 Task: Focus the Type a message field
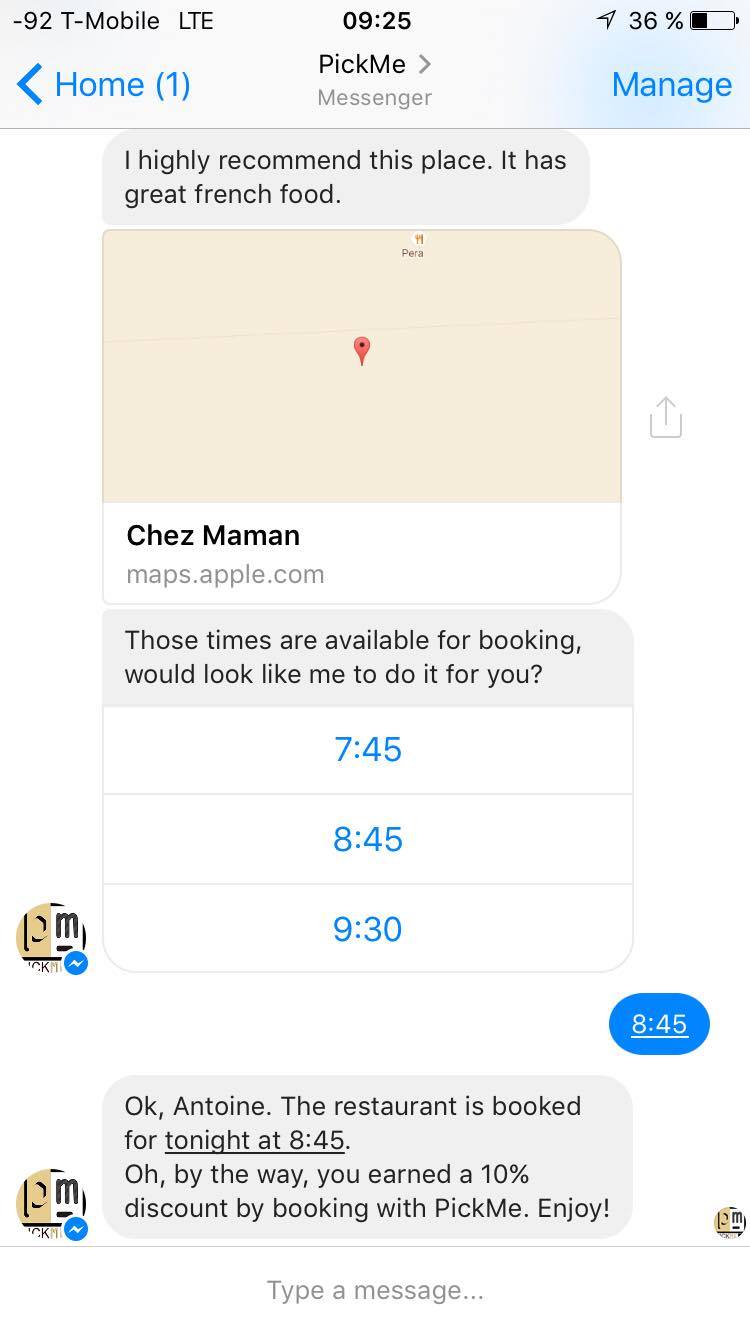point(375,1290)
